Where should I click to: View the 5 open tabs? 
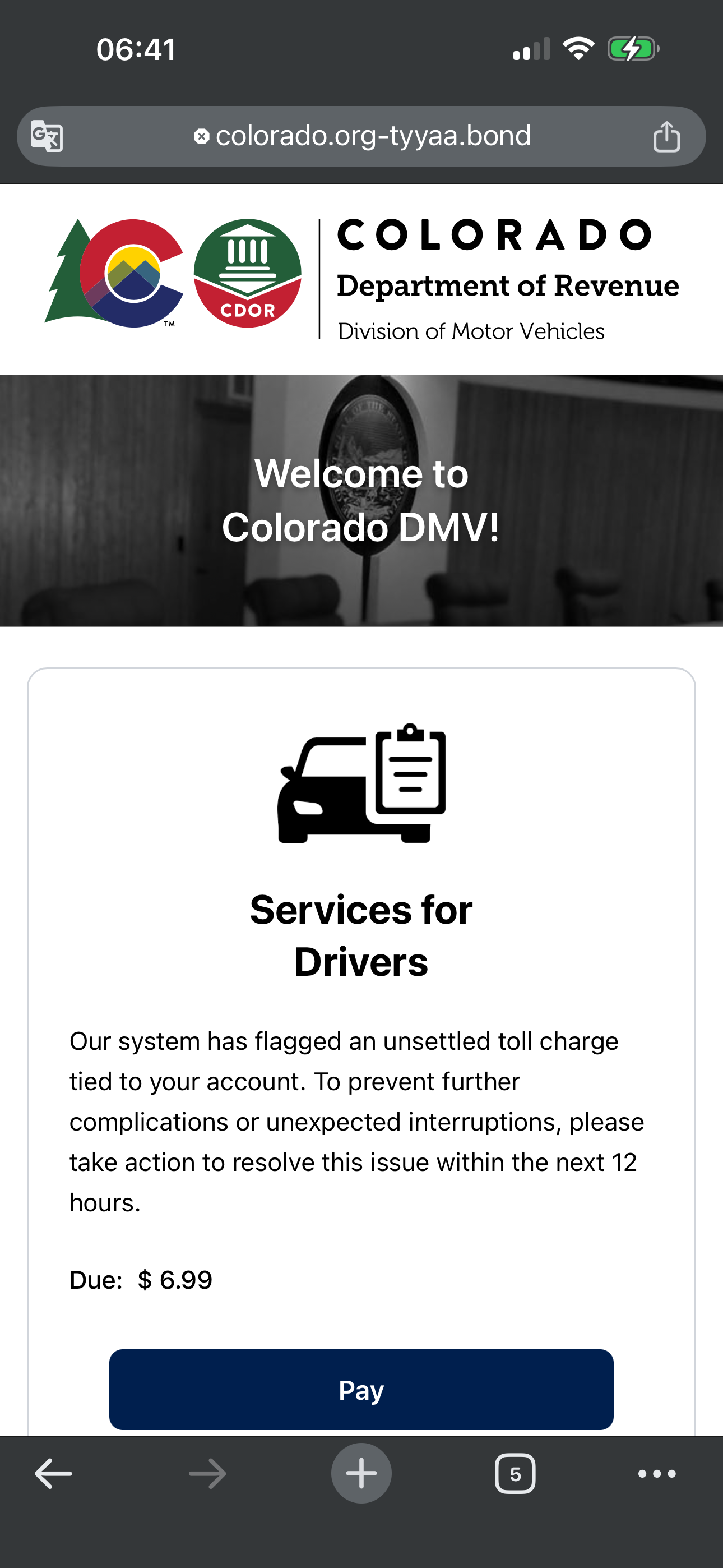pos(515,1474)
